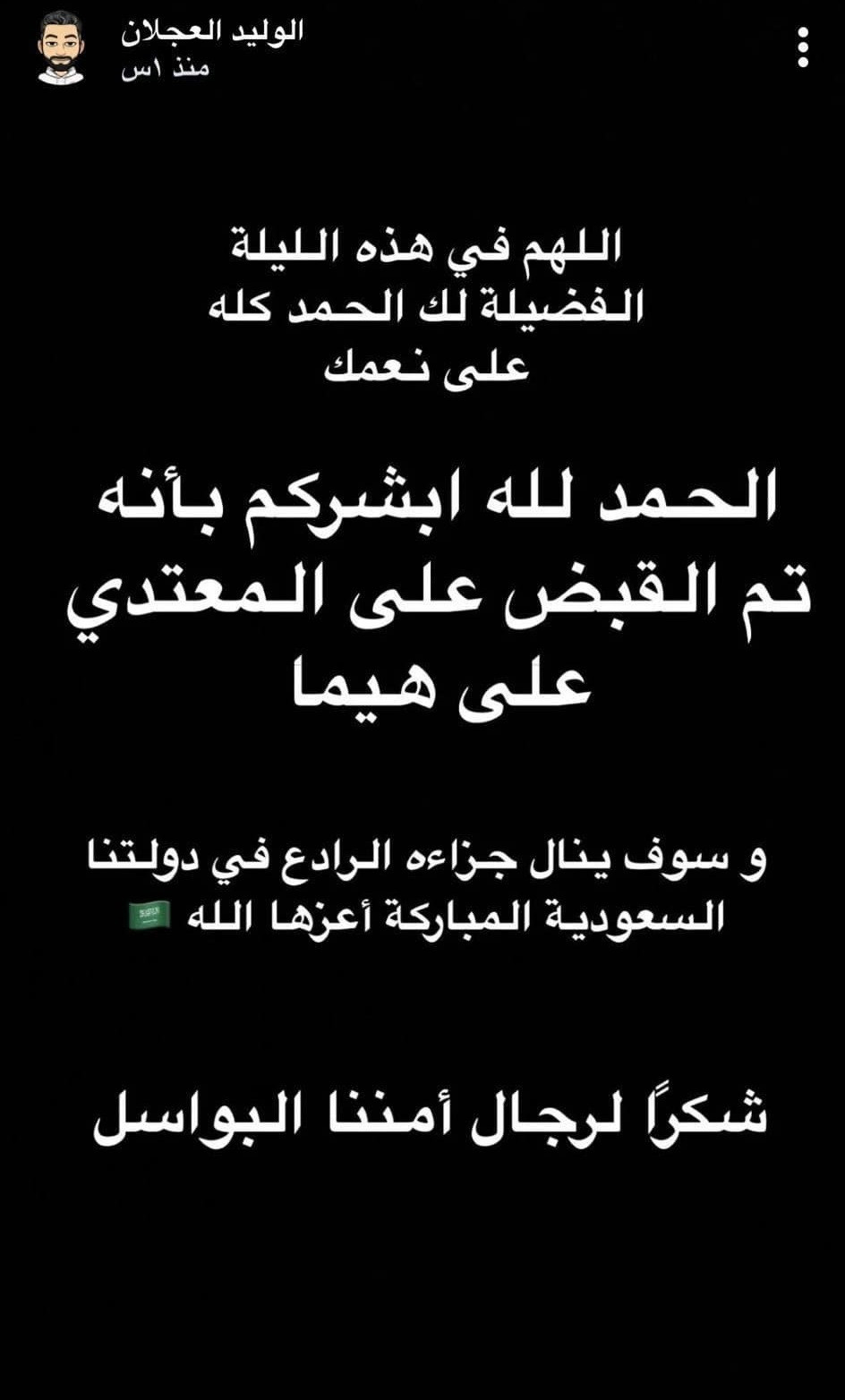This screenshot has width=845, height=1400.
Task: Open الوليد العجلان's profile avatar
Action: 61,49
